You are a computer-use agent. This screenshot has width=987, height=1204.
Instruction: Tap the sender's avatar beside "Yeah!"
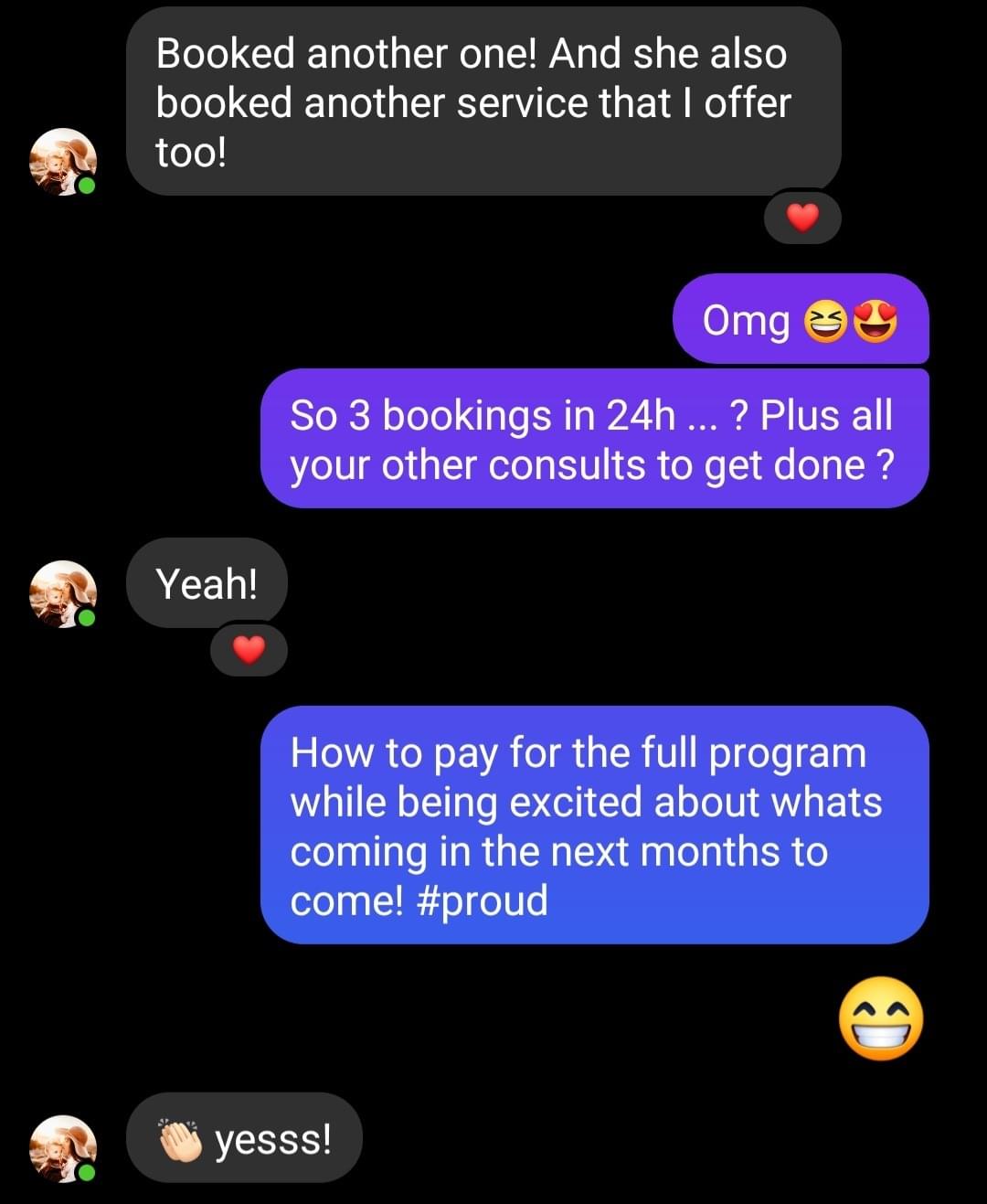(62, 593)
